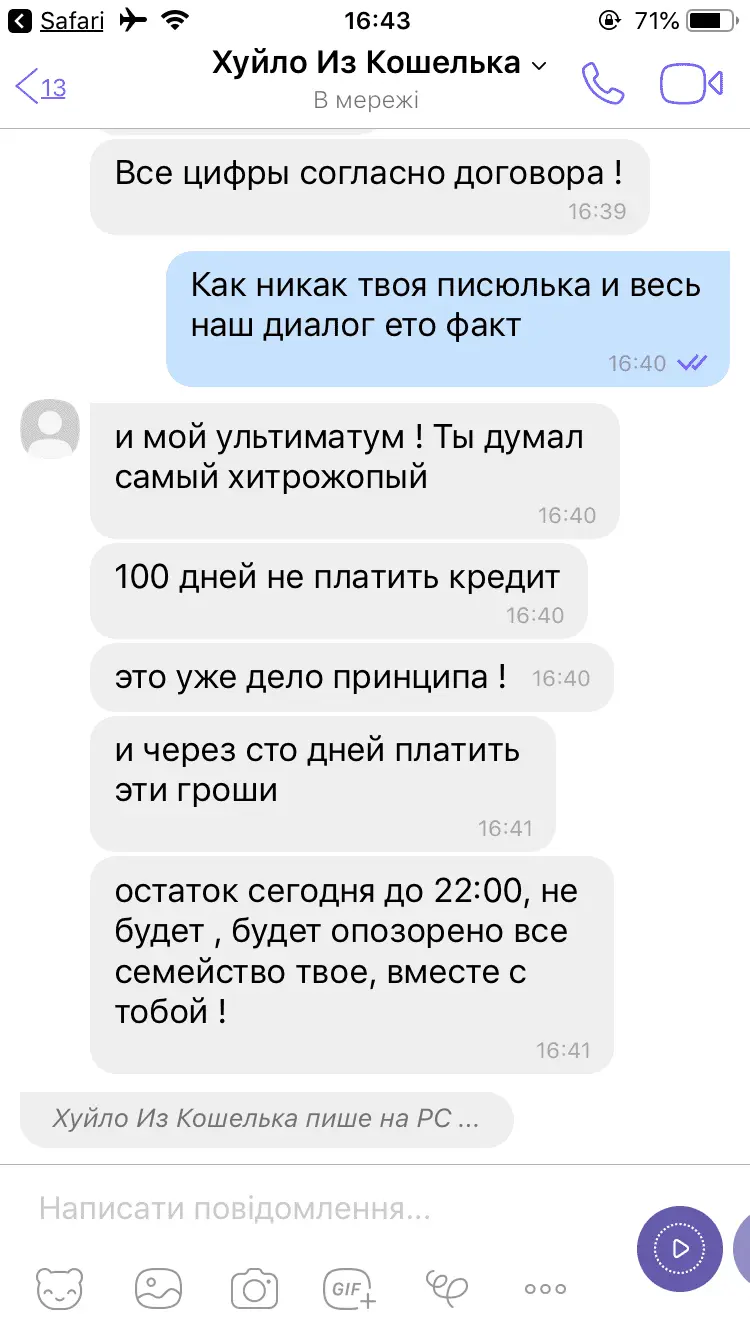This screenshot has height=1334, width=750.
Task: Start a voice call with this contact
Action: (x=603, y=84)
